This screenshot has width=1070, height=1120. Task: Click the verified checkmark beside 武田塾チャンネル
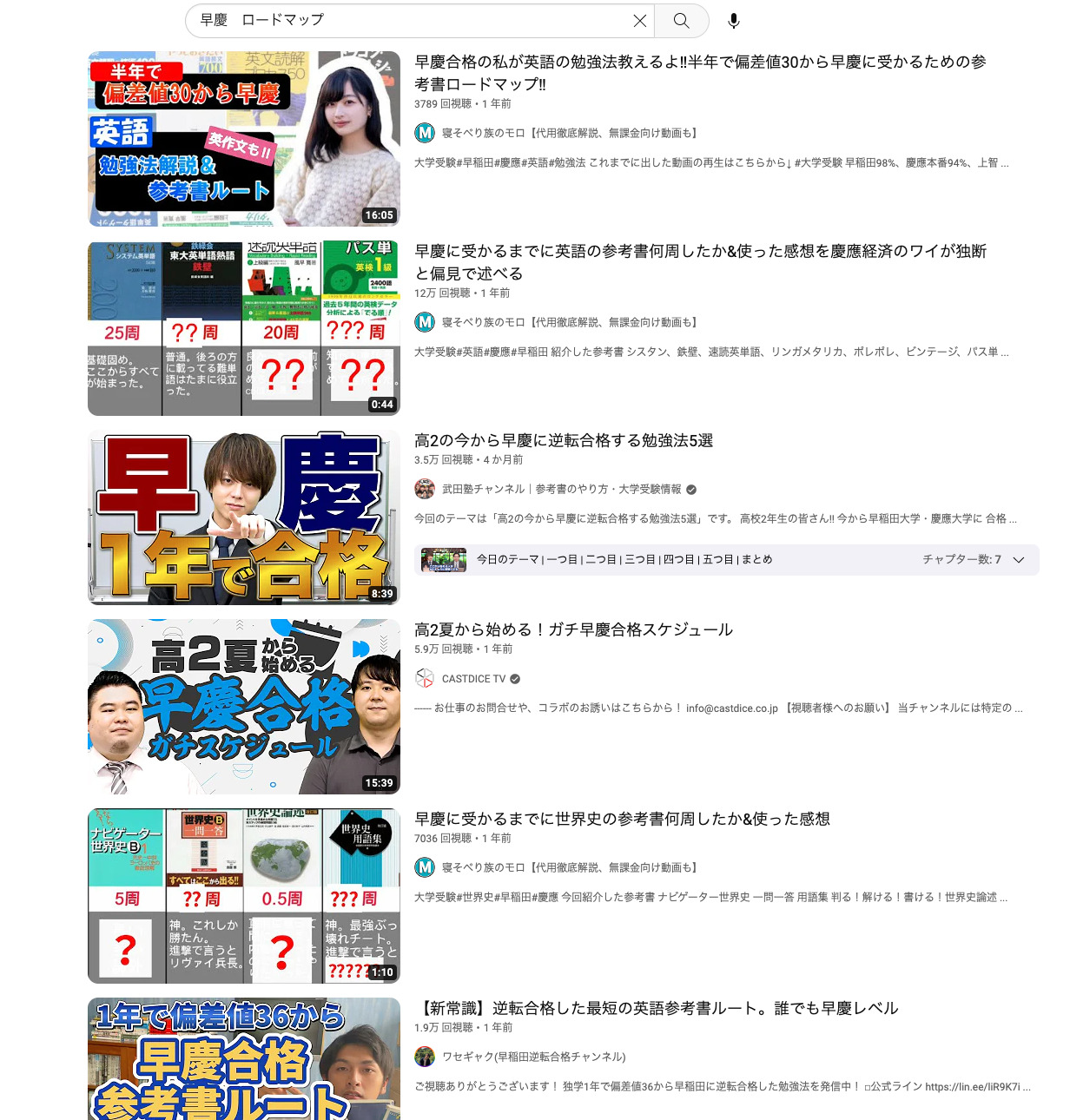[x=691, y=489]
